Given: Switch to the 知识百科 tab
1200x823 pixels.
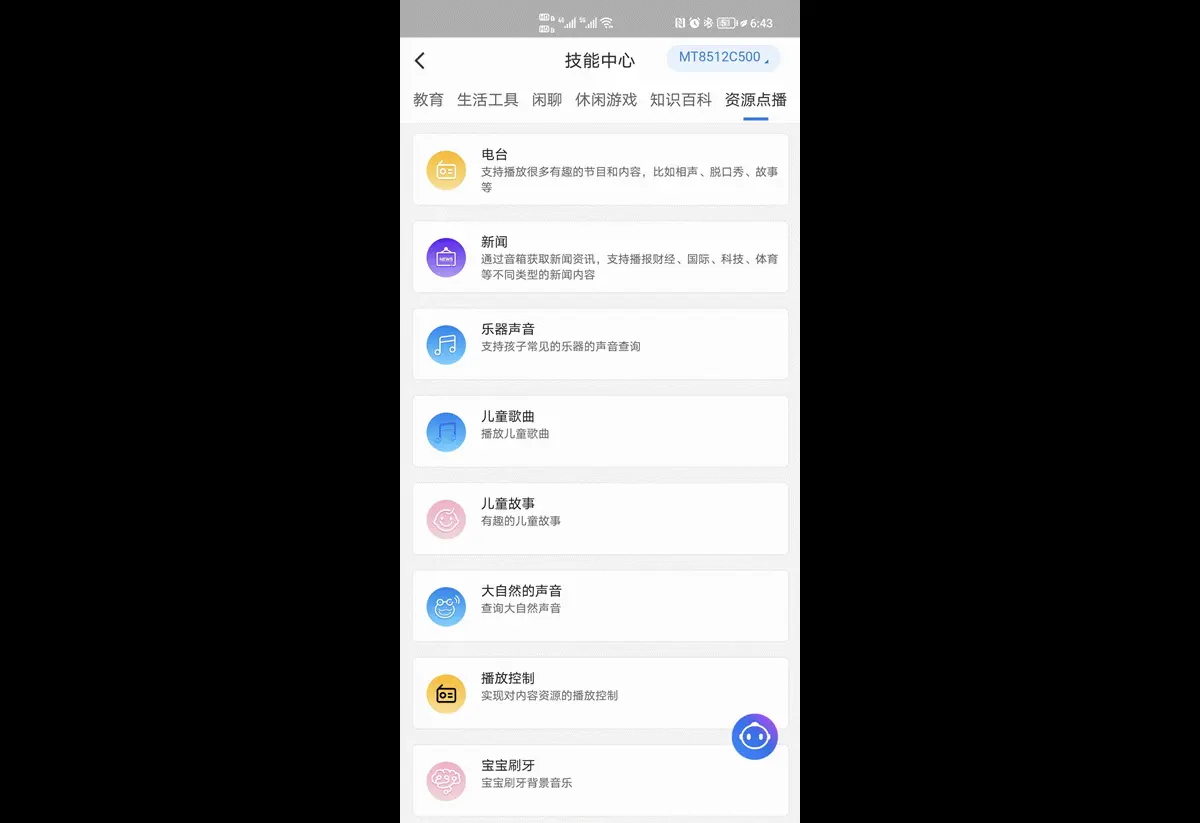Looking at the screenshot, I should (x=680, y=100).
